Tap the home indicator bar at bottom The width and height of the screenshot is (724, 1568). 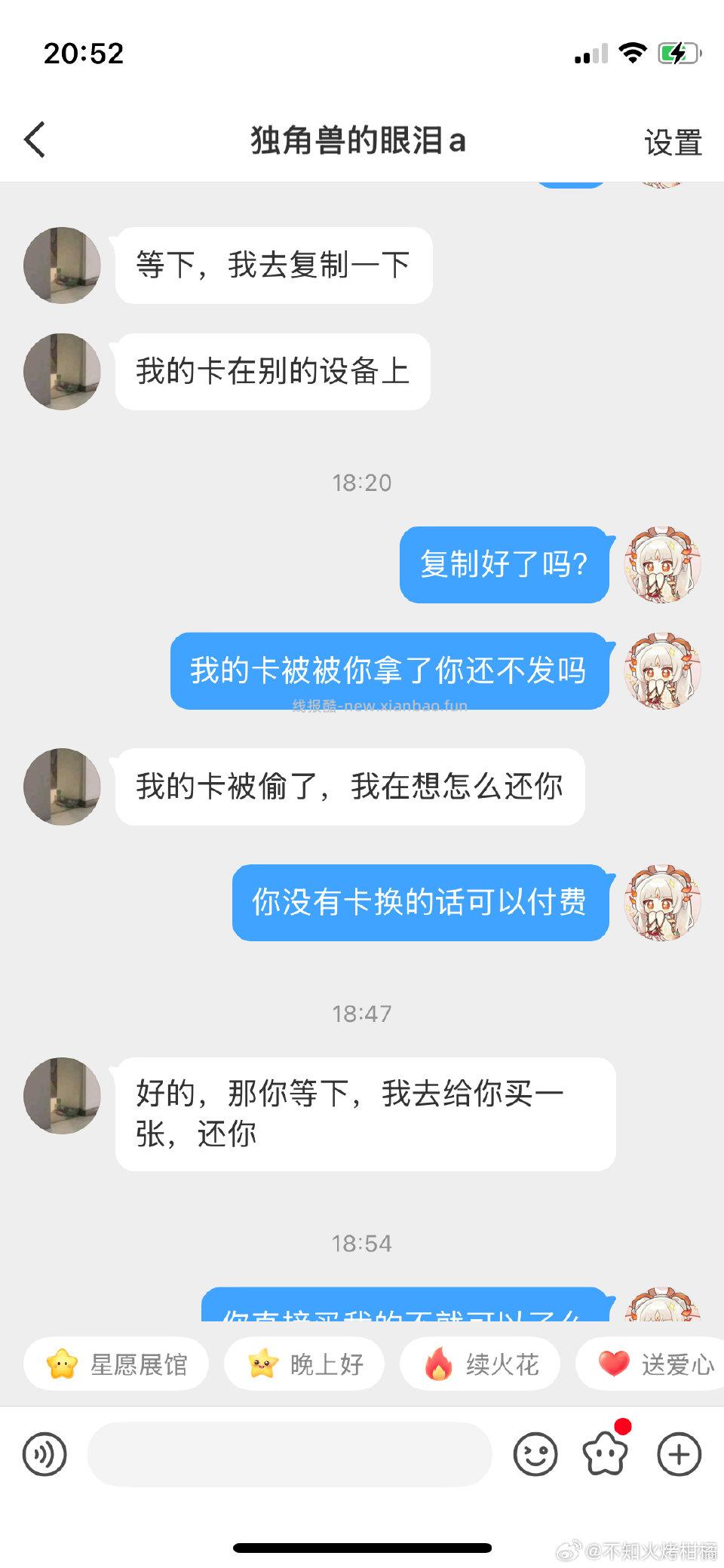[x=362, y=1540]
